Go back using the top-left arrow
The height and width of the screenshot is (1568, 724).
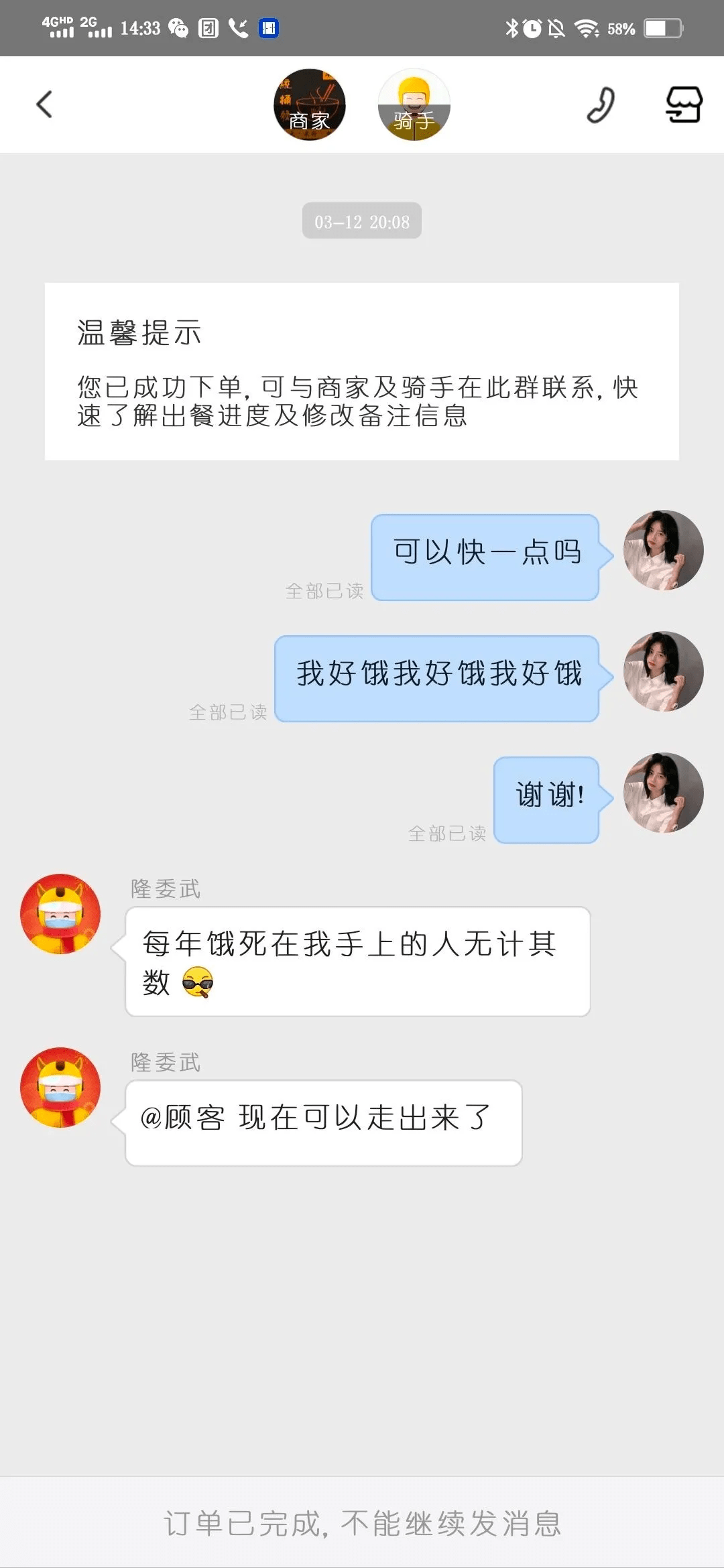[44, 104]
